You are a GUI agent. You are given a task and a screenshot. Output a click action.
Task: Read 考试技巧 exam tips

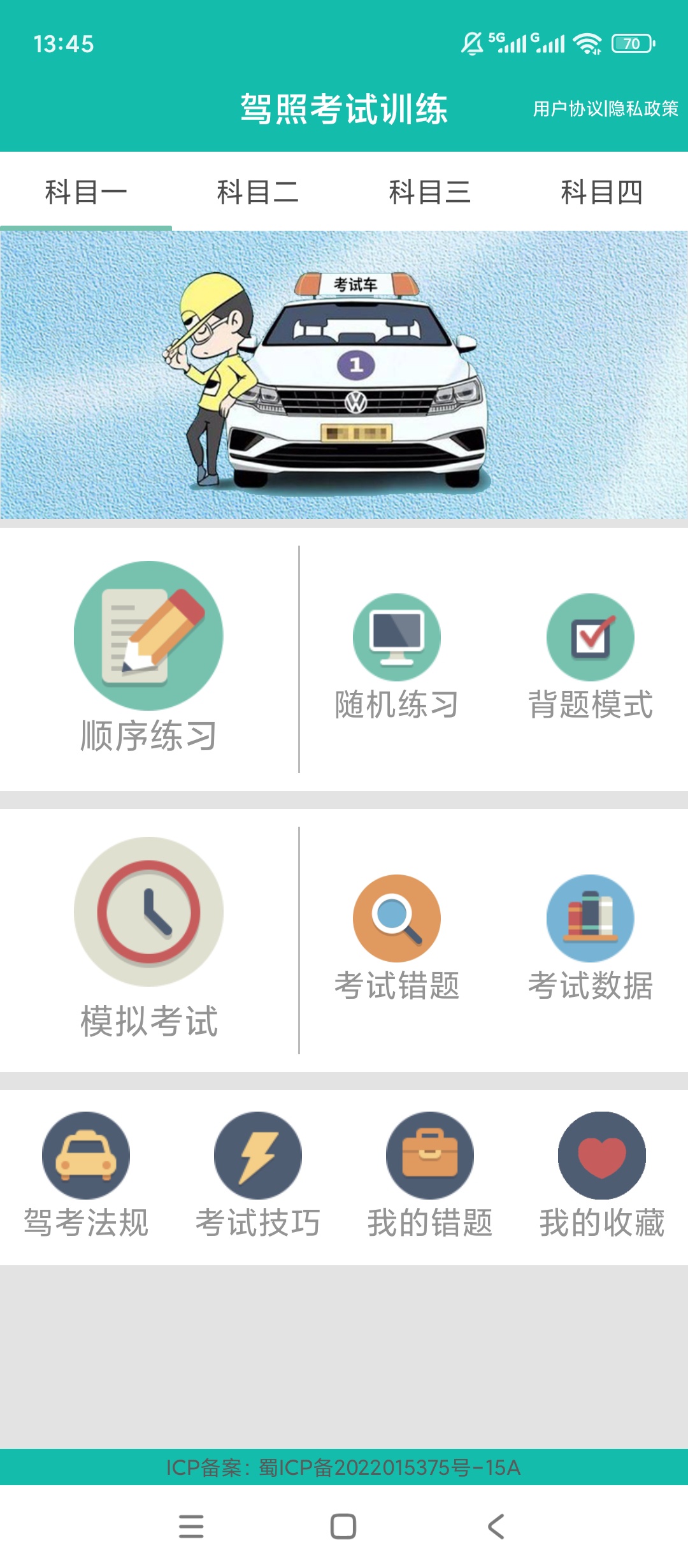tap(258, 1176)
